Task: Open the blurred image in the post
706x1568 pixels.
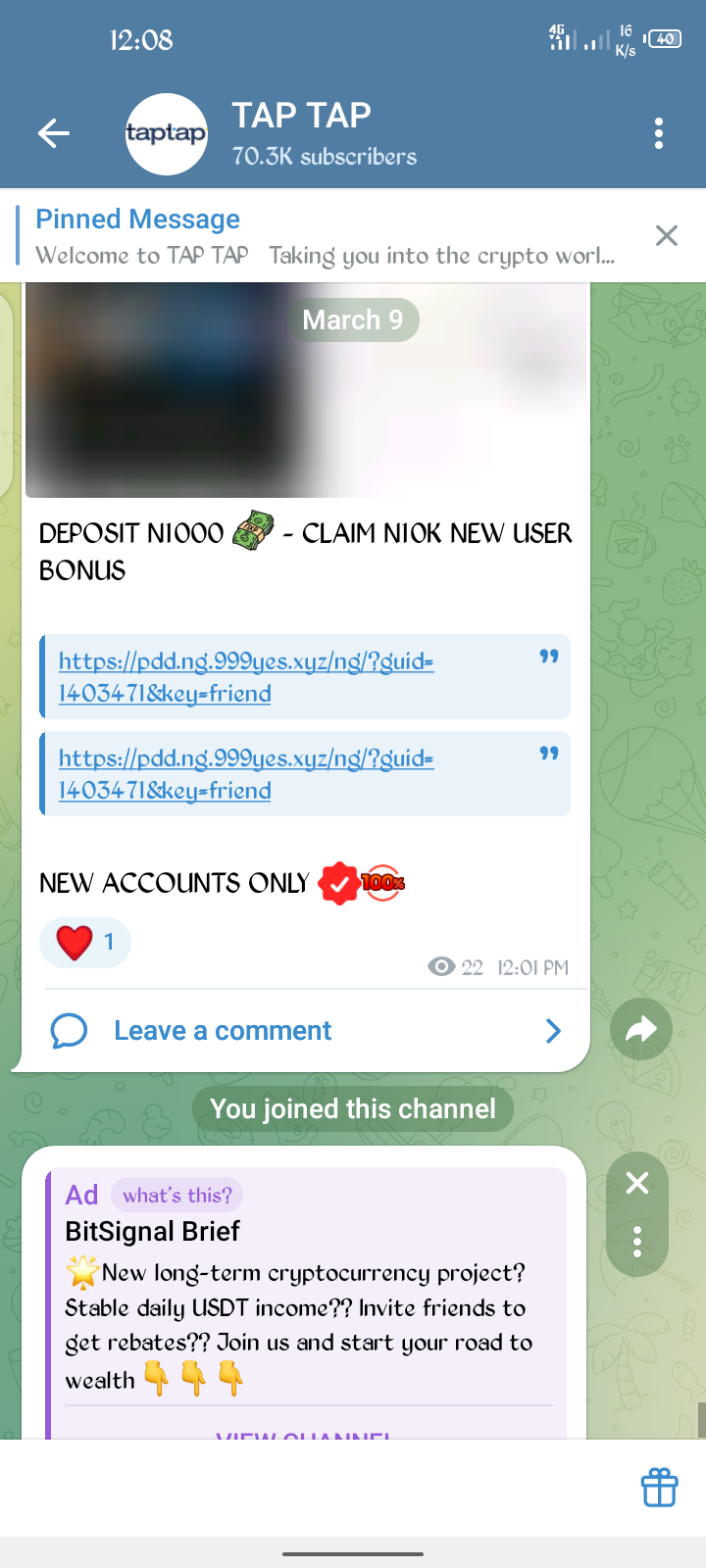Action: coord(306,392)
